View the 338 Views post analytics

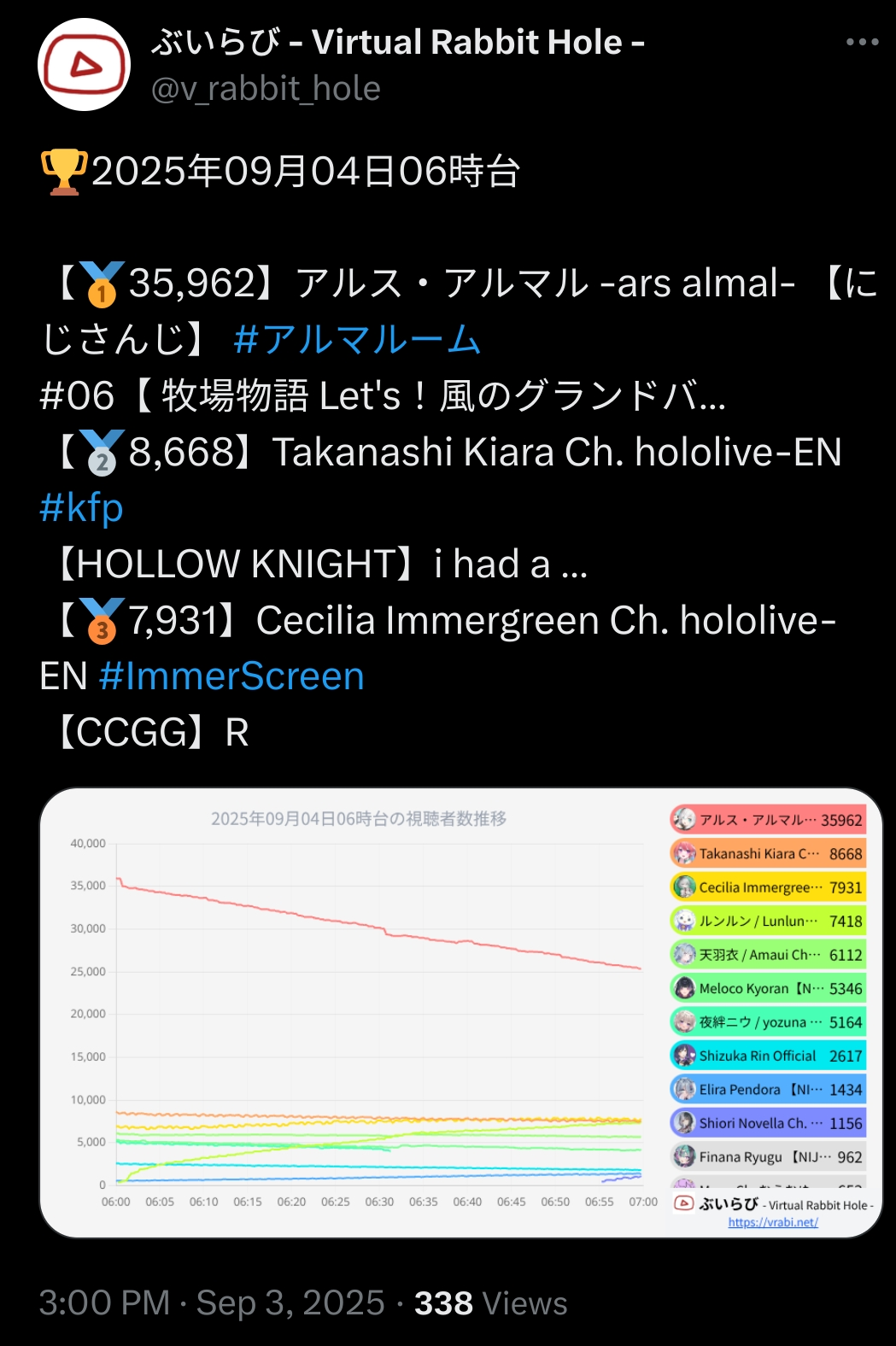(490, 1303)
